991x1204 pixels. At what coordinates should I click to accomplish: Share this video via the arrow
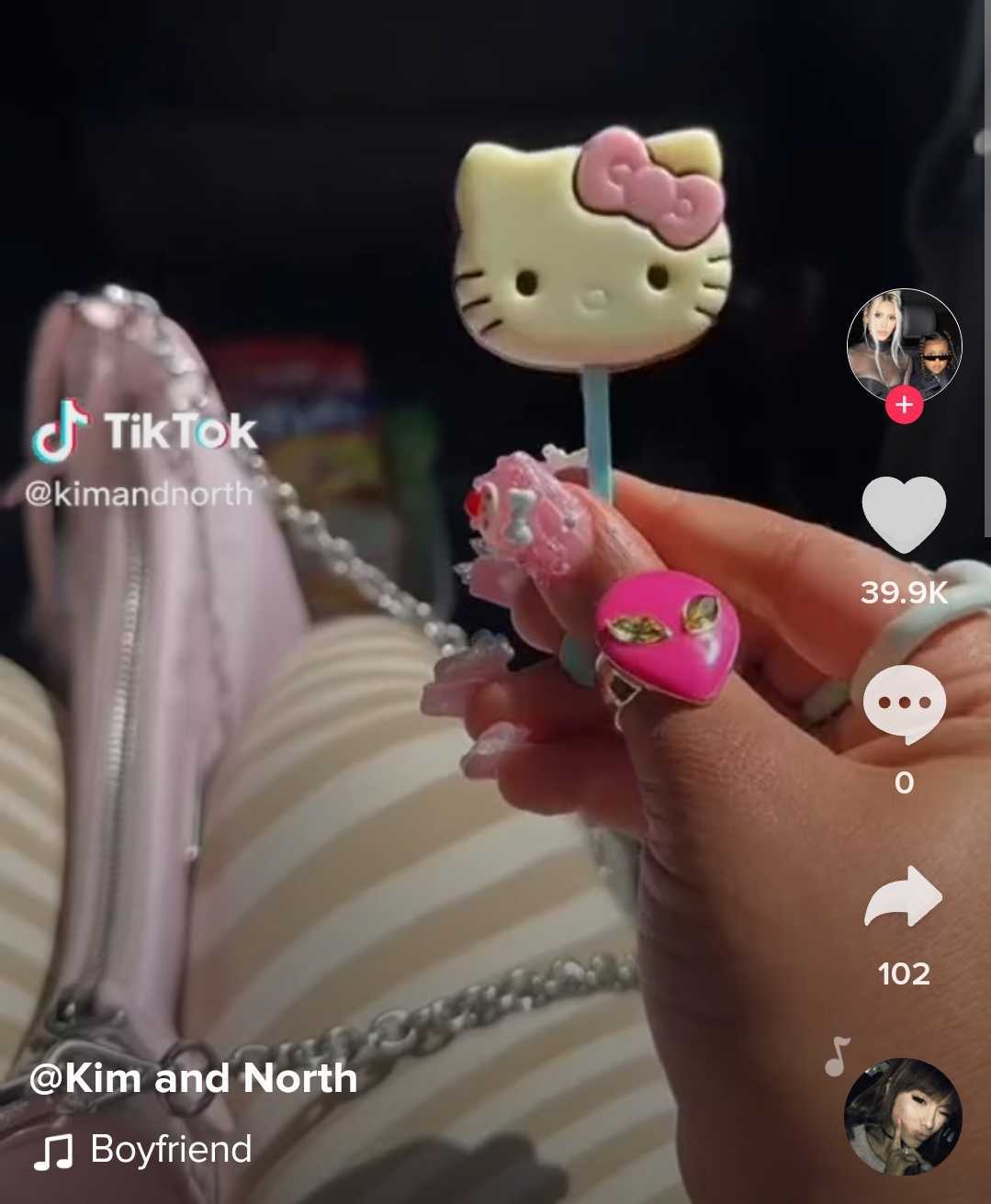(x=904, y=898)
